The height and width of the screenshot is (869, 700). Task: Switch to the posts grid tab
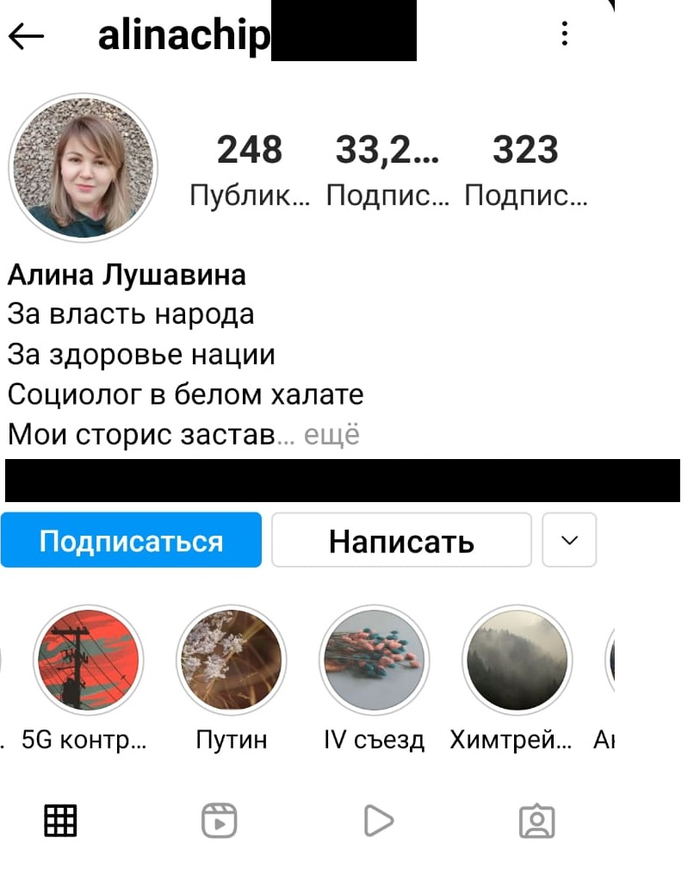pyautogui.click(x=61, y=821)
